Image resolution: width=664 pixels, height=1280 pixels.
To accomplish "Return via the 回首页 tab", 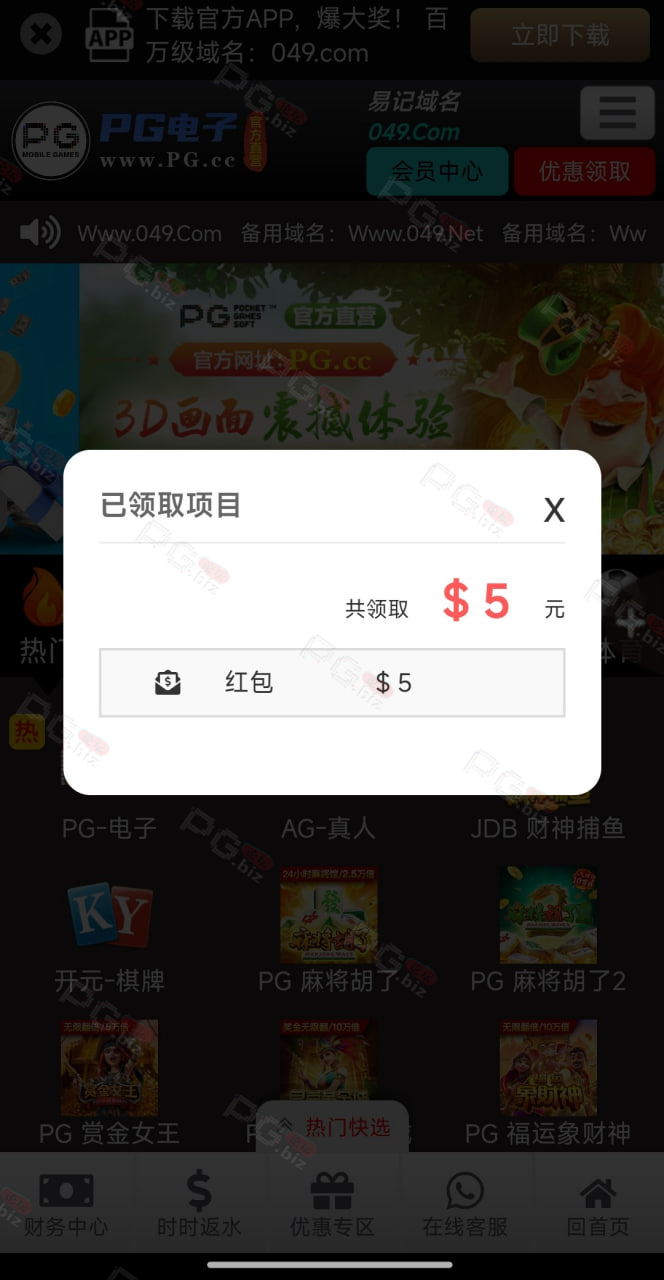I will pyautogui.click(x=597, y=1204).
